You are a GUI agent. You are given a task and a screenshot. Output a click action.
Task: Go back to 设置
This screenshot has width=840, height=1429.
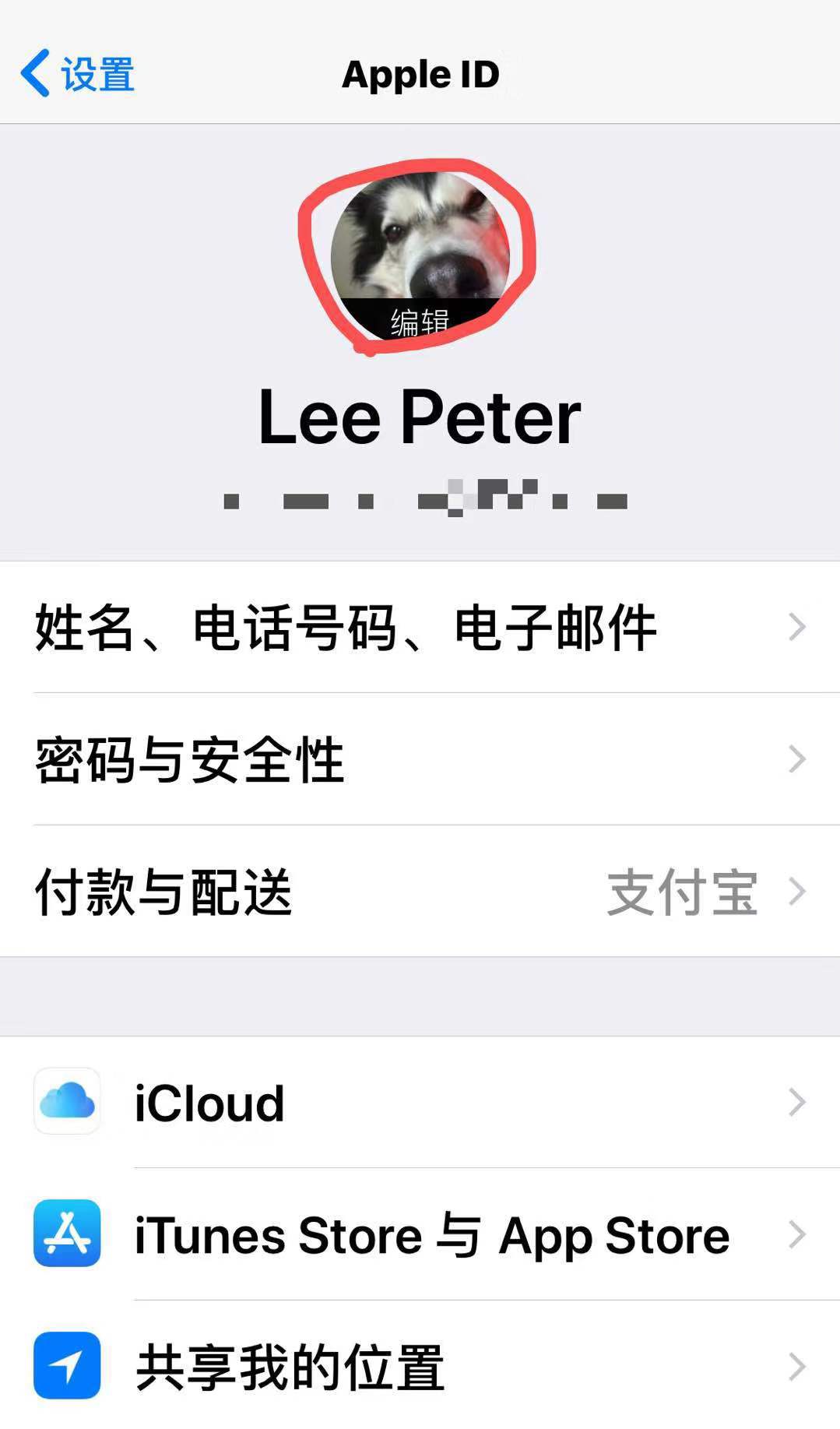click(78, 74)
